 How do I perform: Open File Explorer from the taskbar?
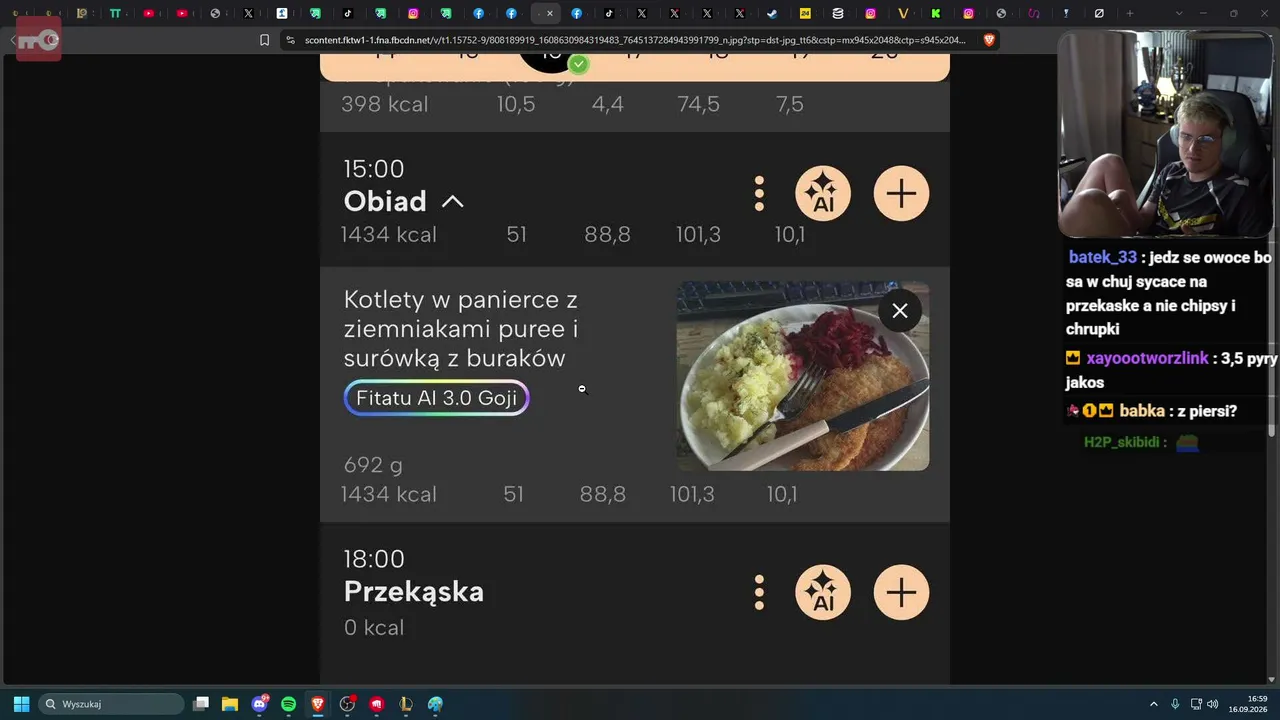(230, 704)
